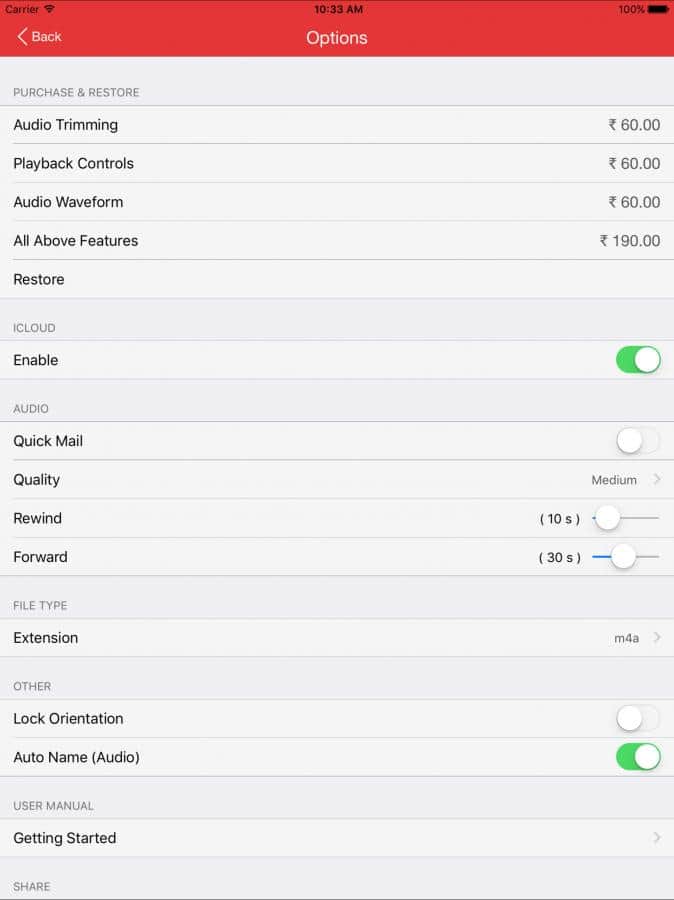Turn on Quick Mail
This screenshot has height=900, width=674.
tap(637, 441)
